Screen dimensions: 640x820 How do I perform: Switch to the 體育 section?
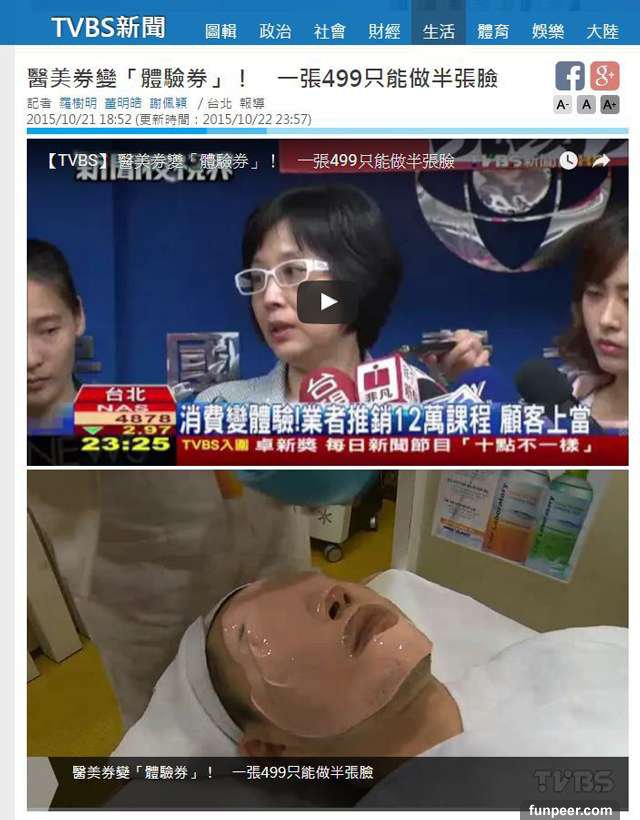493,31
